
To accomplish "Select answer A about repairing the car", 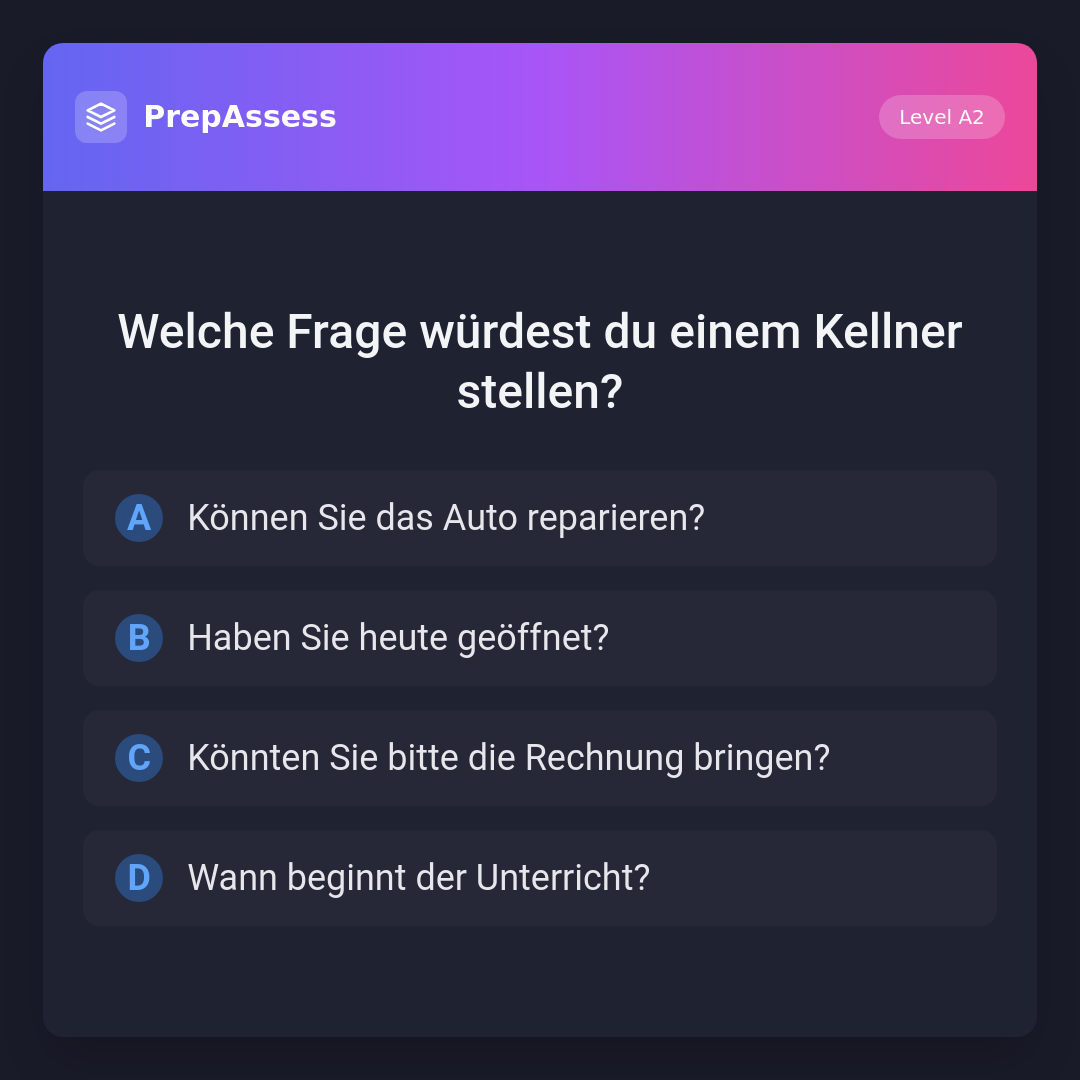I will (540, 518).
